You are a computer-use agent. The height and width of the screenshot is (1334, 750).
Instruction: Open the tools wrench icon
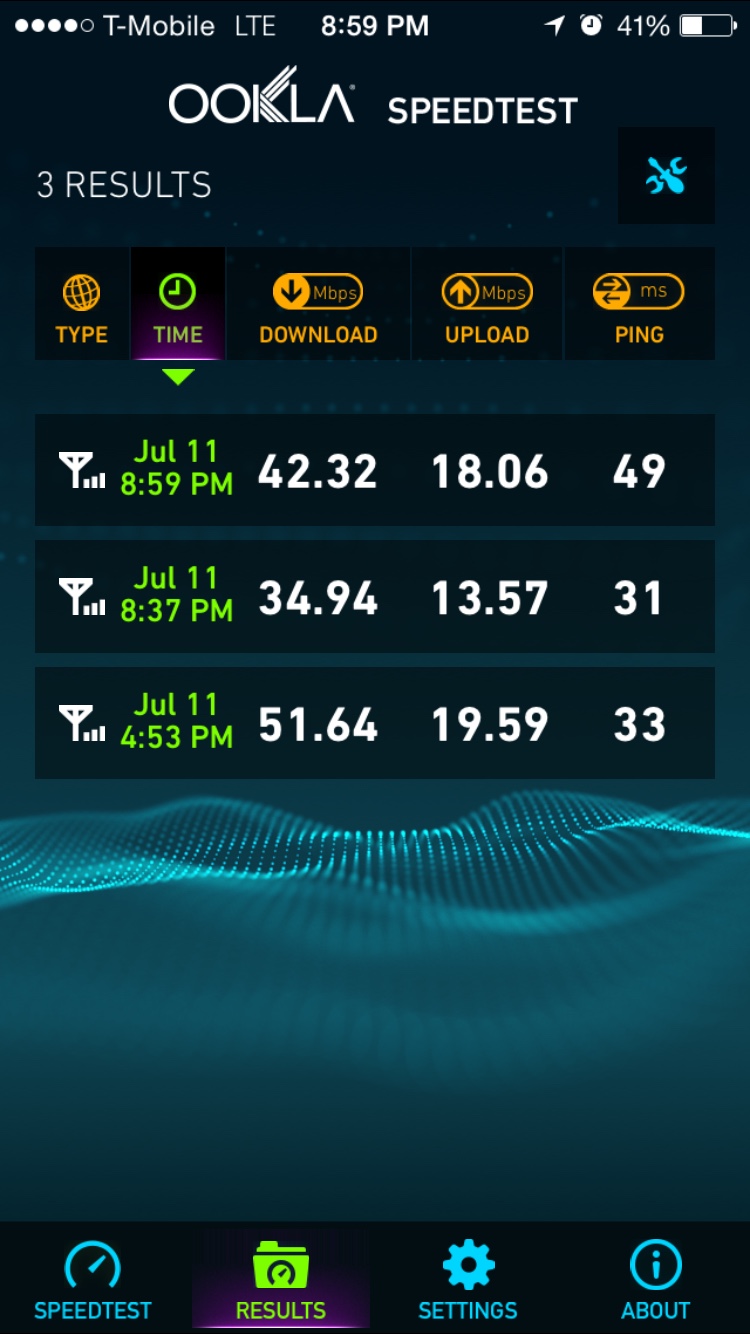[x=666, y=176]
